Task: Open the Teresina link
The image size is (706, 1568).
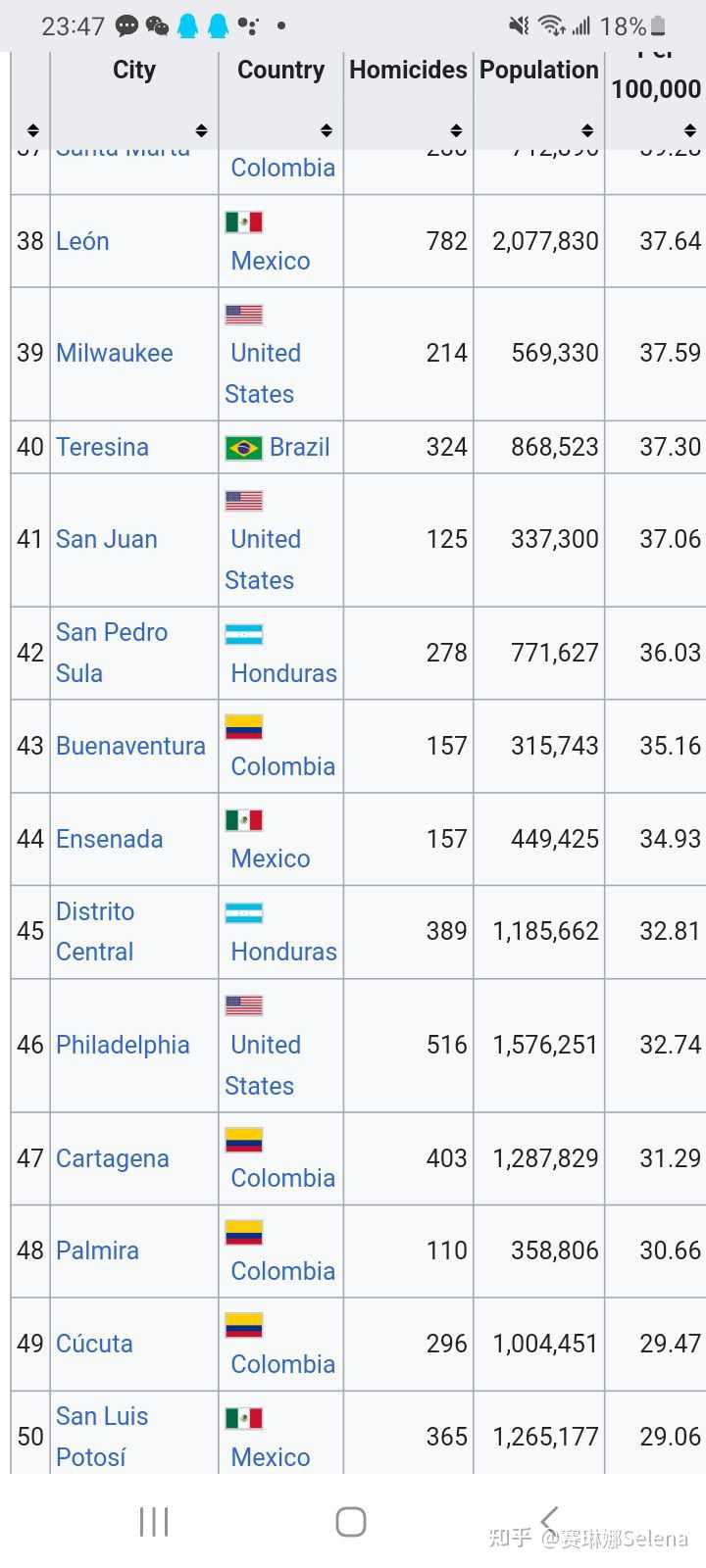Action: click(102, 447)
